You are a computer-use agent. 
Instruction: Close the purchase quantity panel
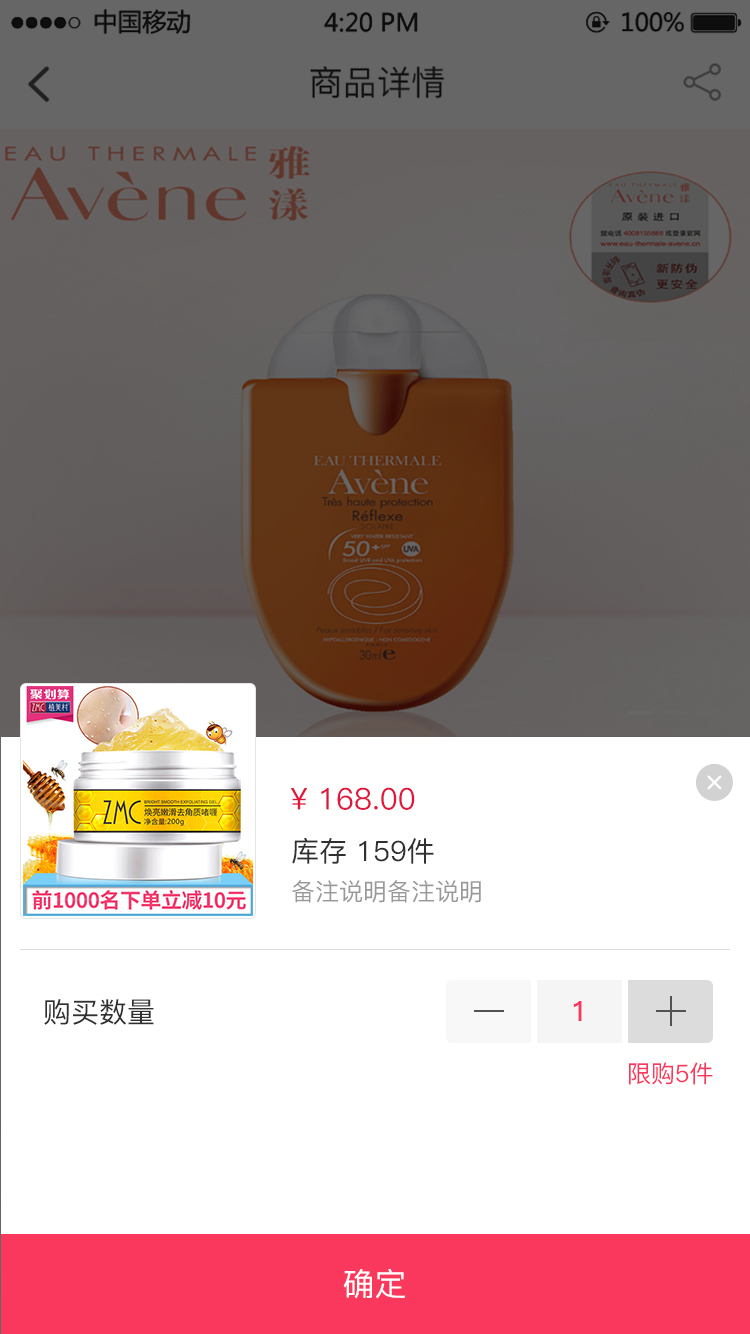coord(714,782)
